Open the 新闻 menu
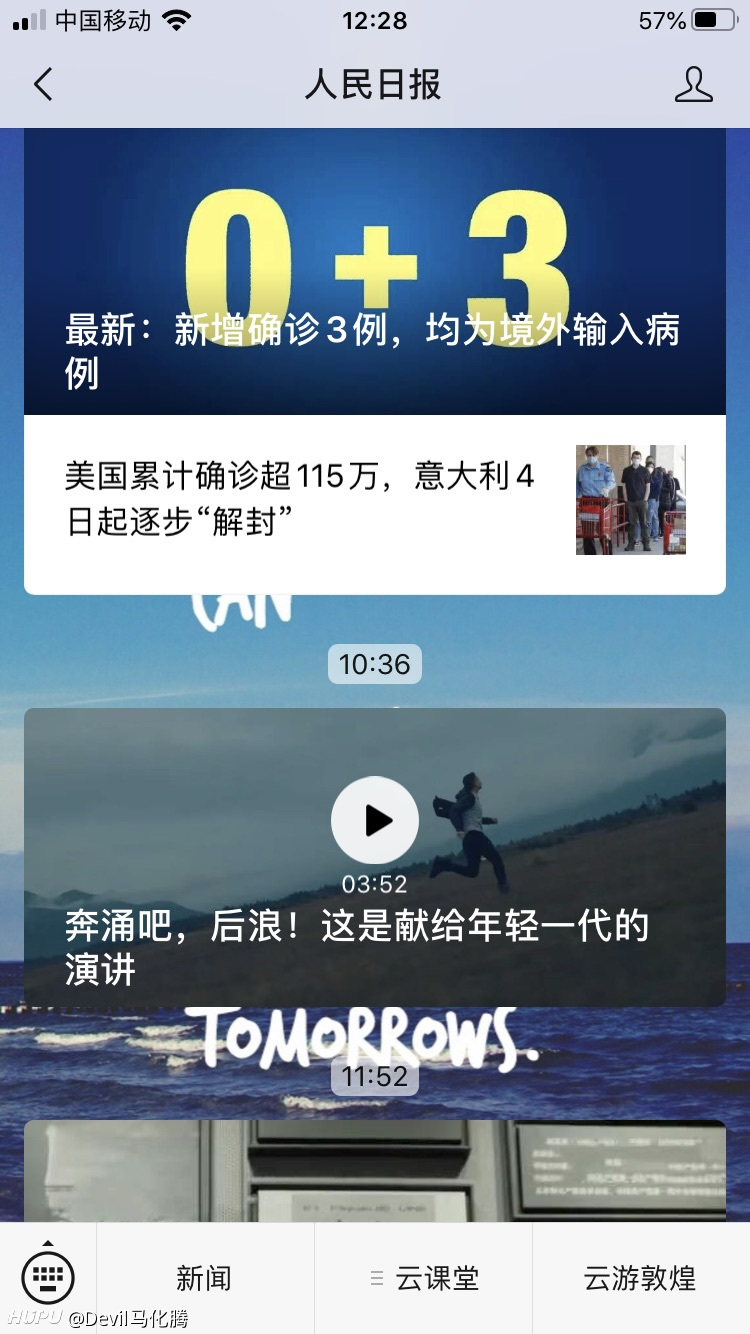This screenshot has height=1334, width=750. [204, 1278]
